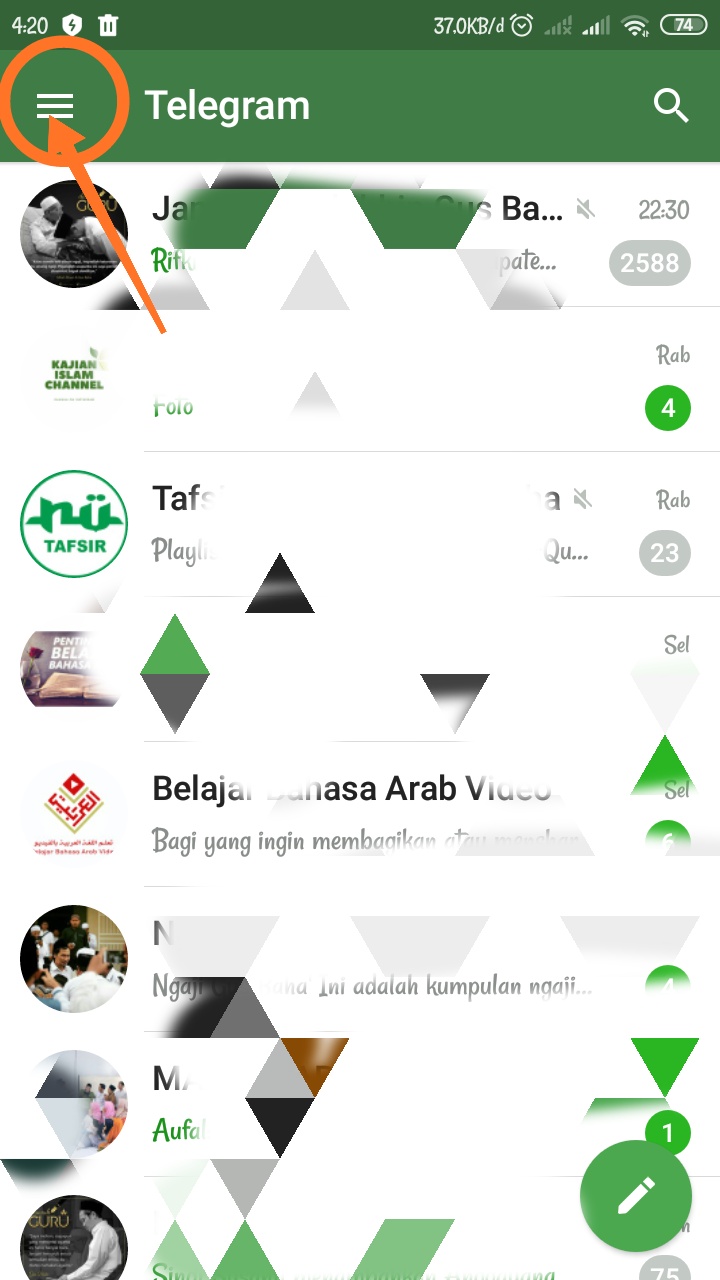Open the Tafsir chat with 23 unread
720x1280 pixels.
(x=400, y=524)
